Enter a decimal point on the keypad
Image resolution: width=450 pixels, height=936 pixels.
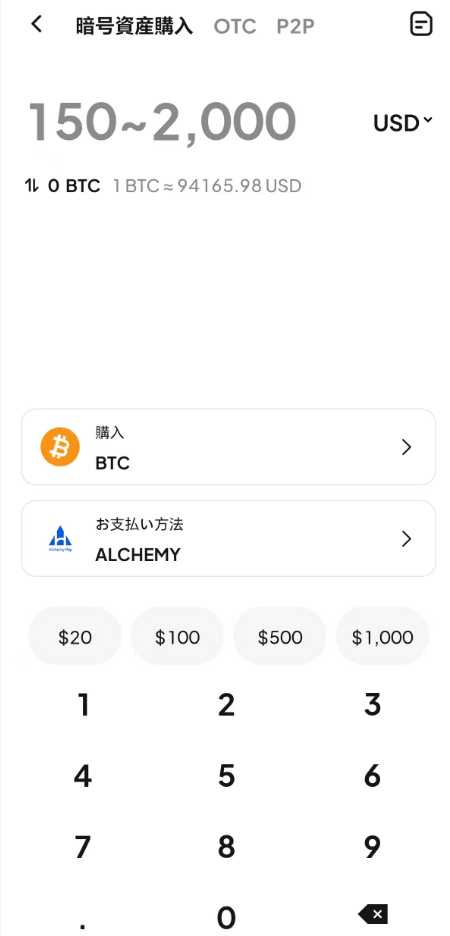click(x=84, y=919)
